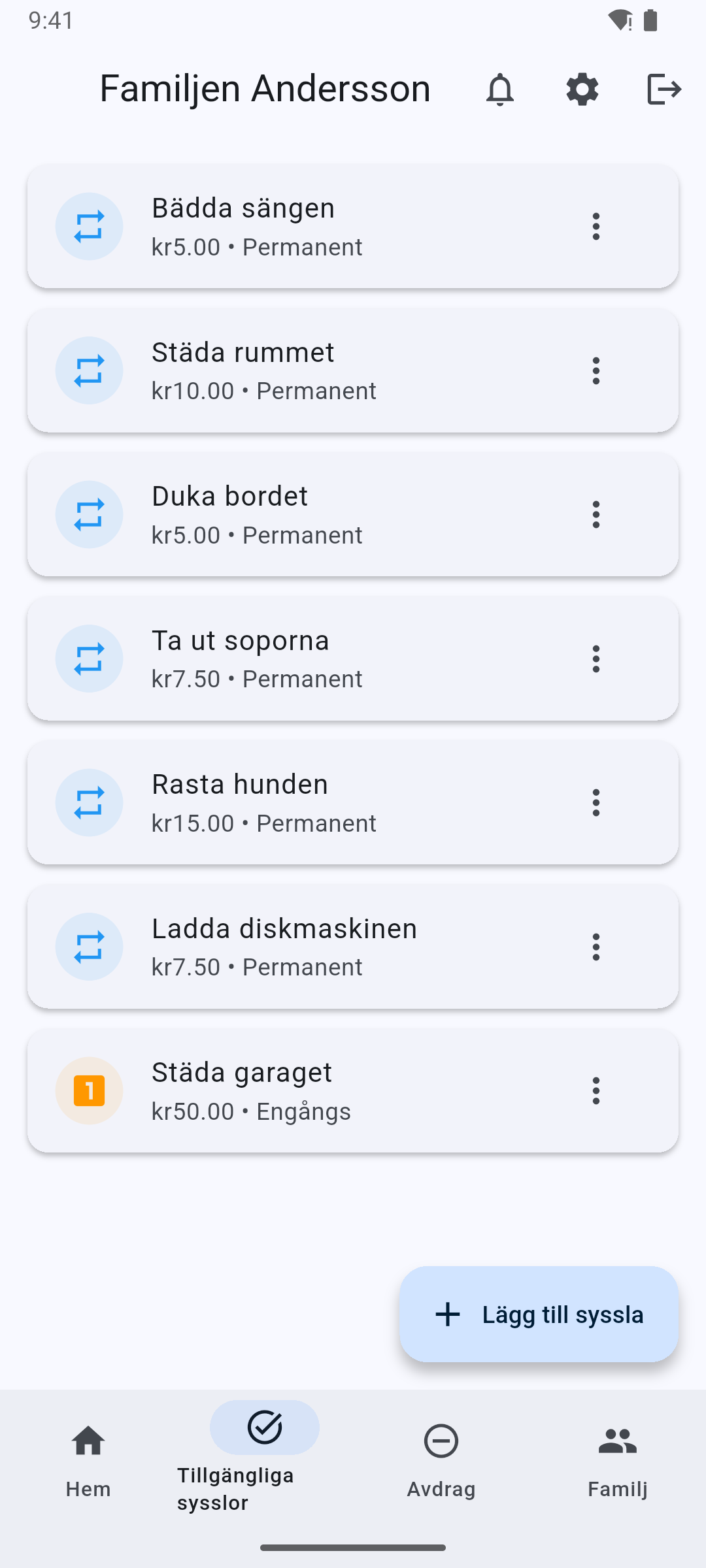Viewport: 706px width, 1568px height.
Task: Click the repeat icon on Bädda sängen
Action: [x=89, y=226]
